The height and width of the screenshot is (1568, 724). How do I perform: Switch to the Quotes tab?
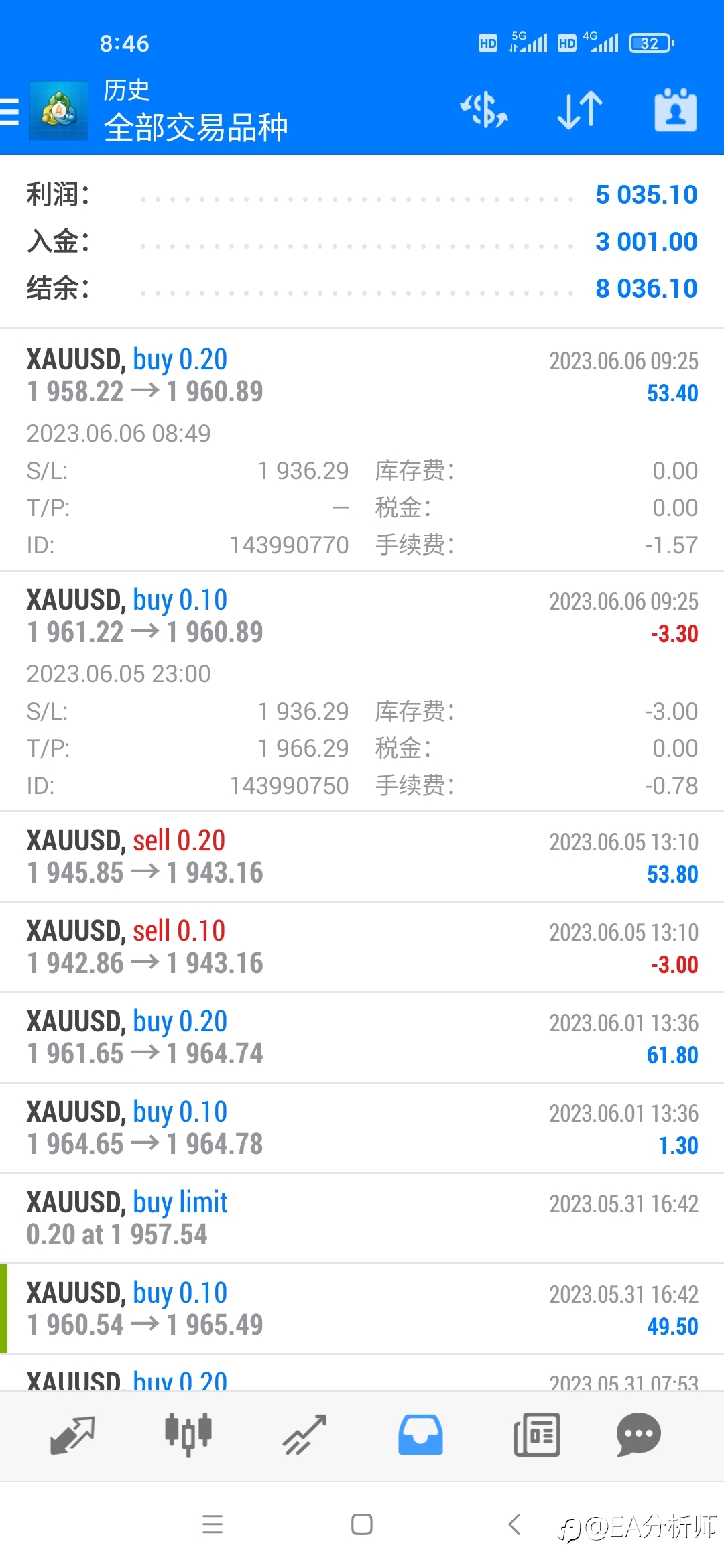(x=72, y=1435)
